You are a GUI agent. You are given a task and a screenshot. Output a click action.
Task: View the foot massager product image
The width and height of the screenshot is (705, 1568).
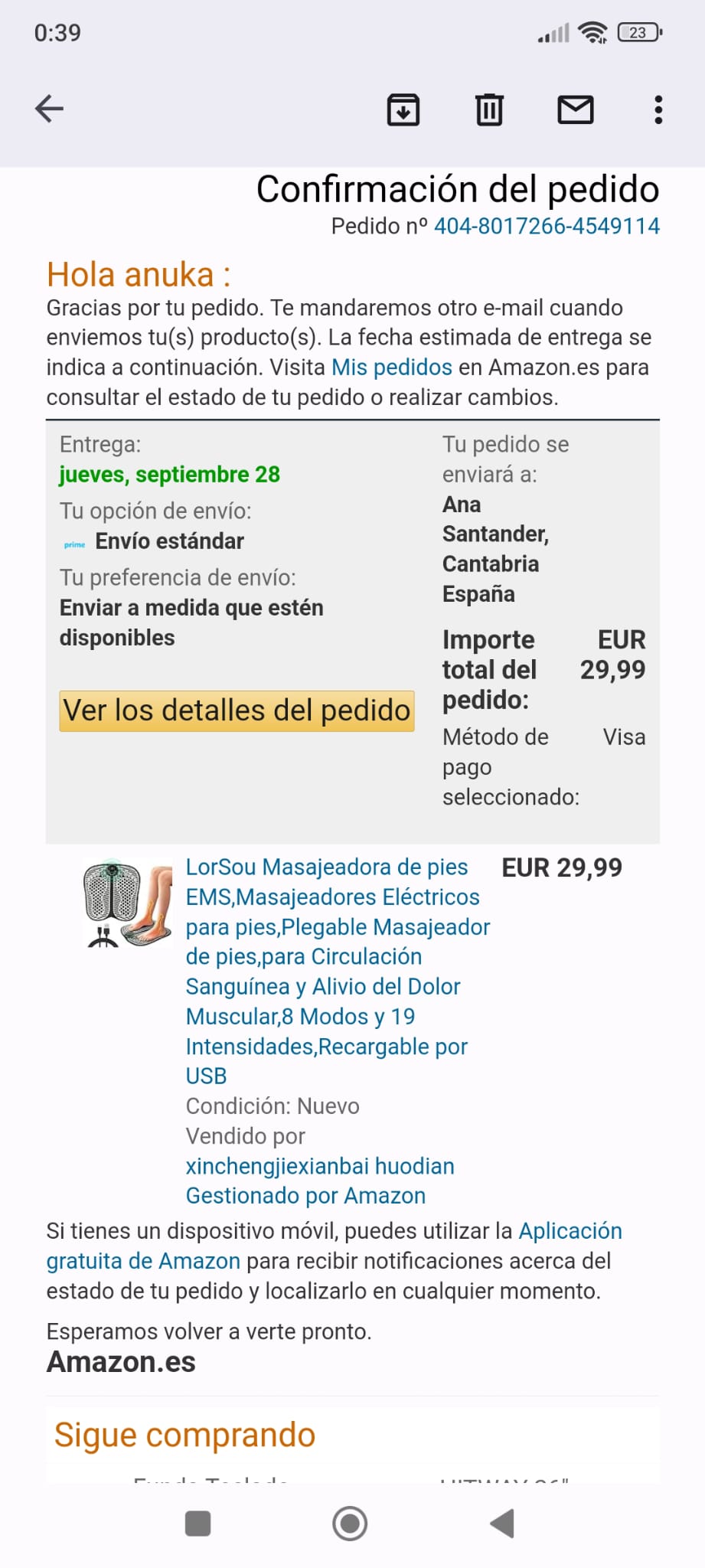pos(128,904)
